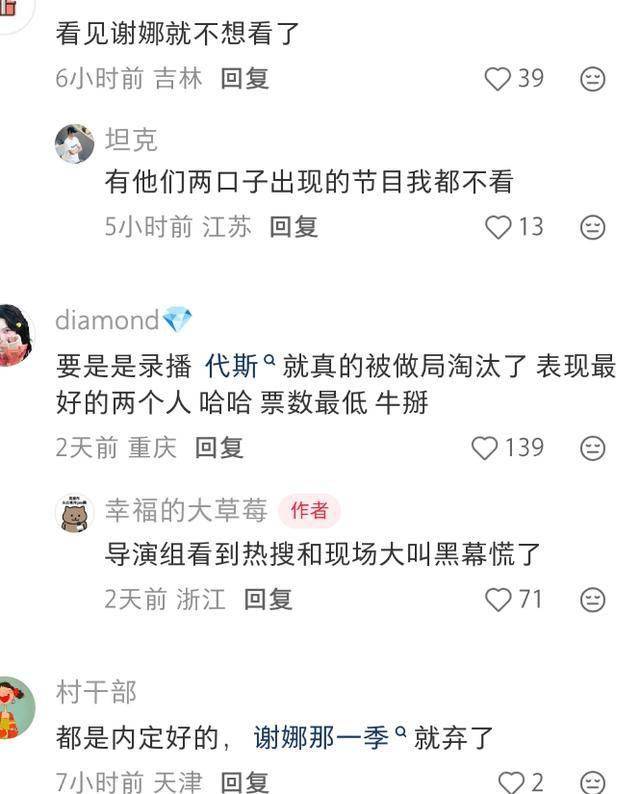Dislike diamond's comment
The image size is (640, 794).
click(x=593, y=448)
